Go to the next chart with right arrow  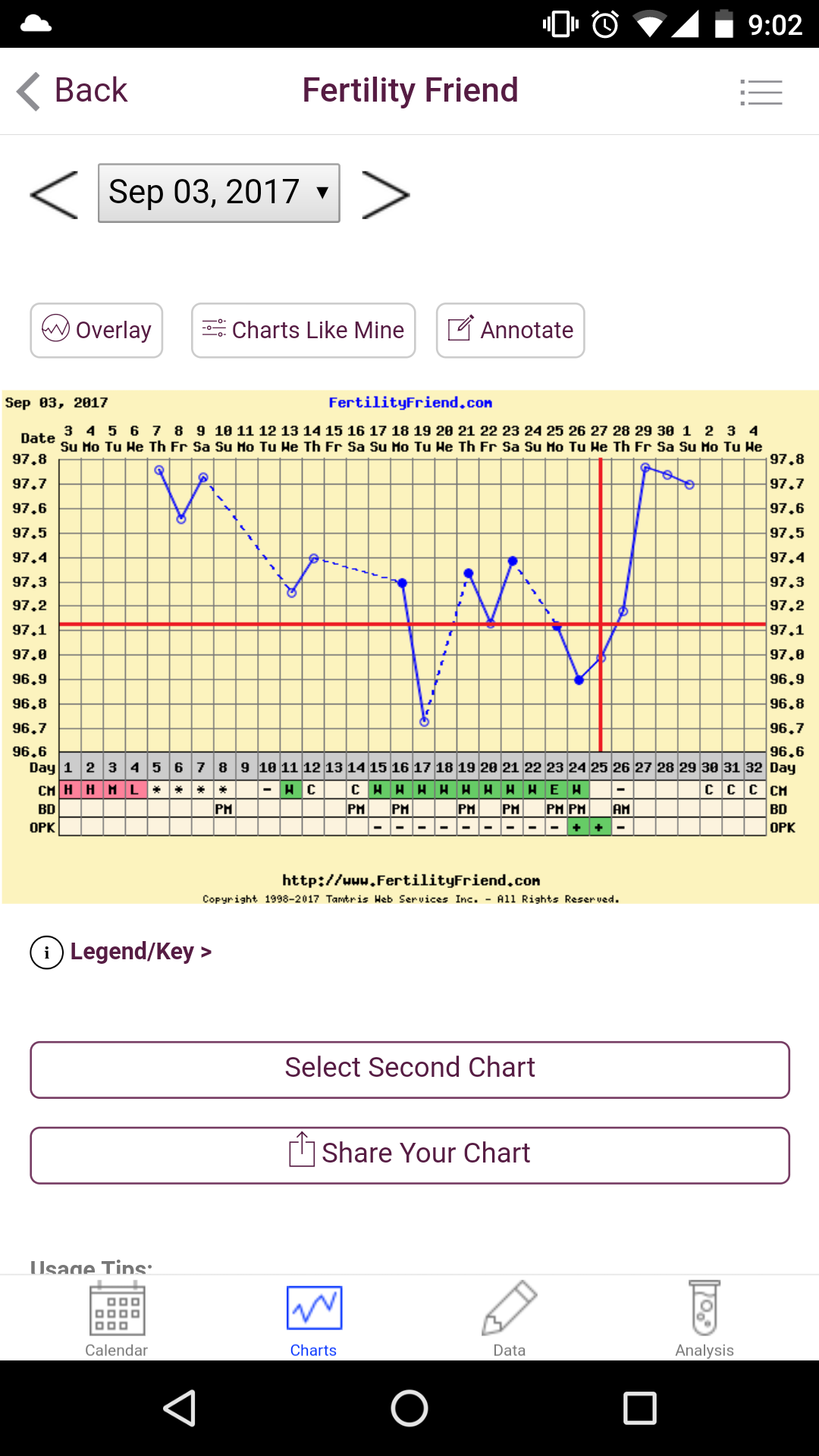tap(385, 194)
